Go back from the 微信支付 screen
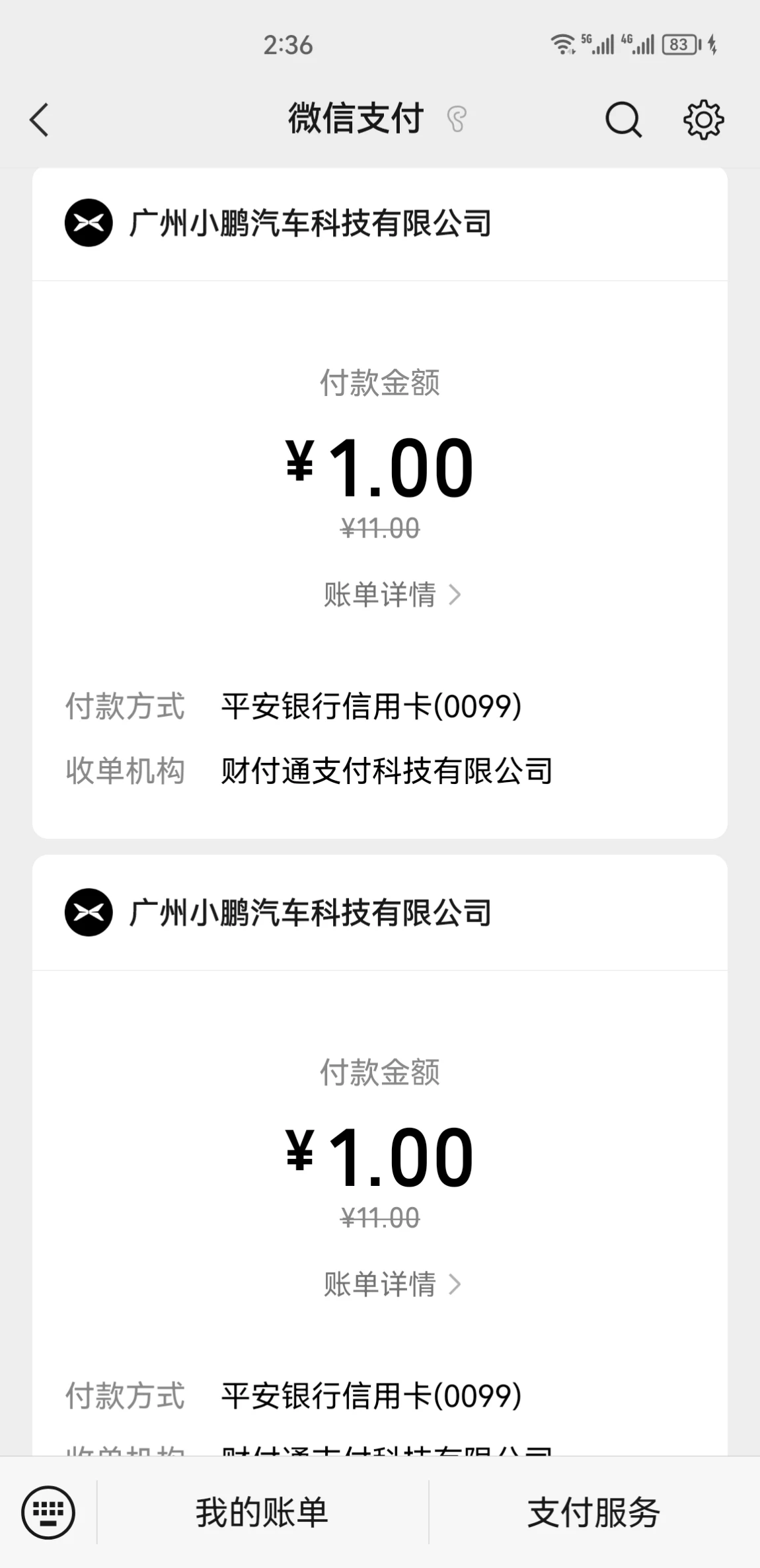The image size is (760, 1568). tap(40, 120)
